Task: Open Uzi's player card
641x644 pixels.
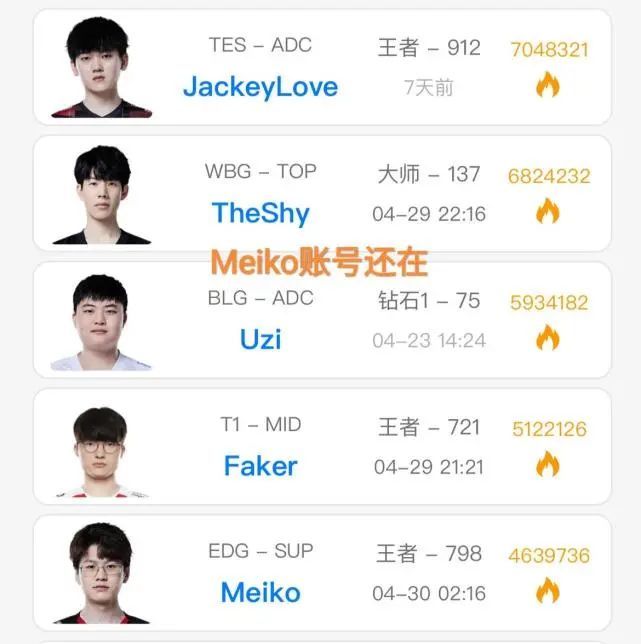Action: tap(260, 339)
